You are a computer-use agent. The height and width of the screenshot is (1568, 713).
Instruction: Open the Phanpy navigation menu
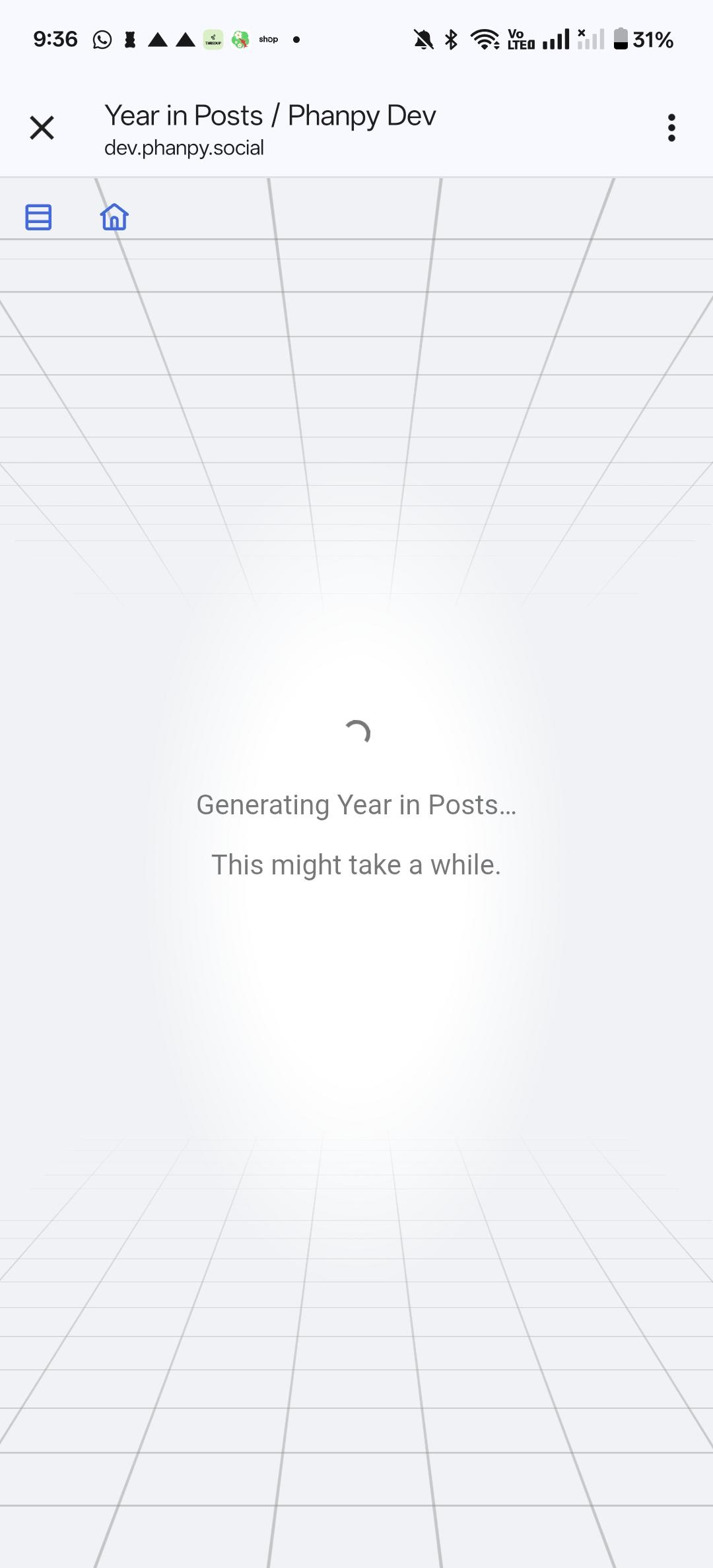point(38,217)
